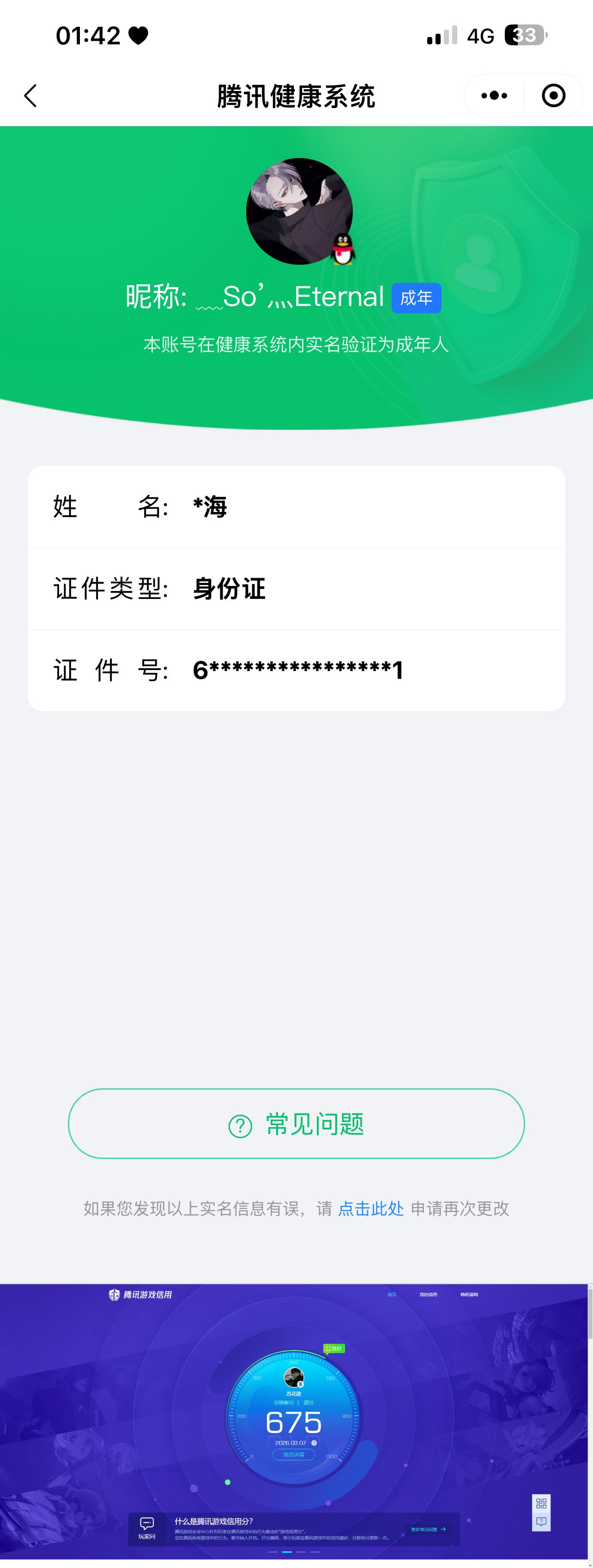The image size is (593, 1568).
Task: Go back from Tencent health system page
Action: coord(30,96)
